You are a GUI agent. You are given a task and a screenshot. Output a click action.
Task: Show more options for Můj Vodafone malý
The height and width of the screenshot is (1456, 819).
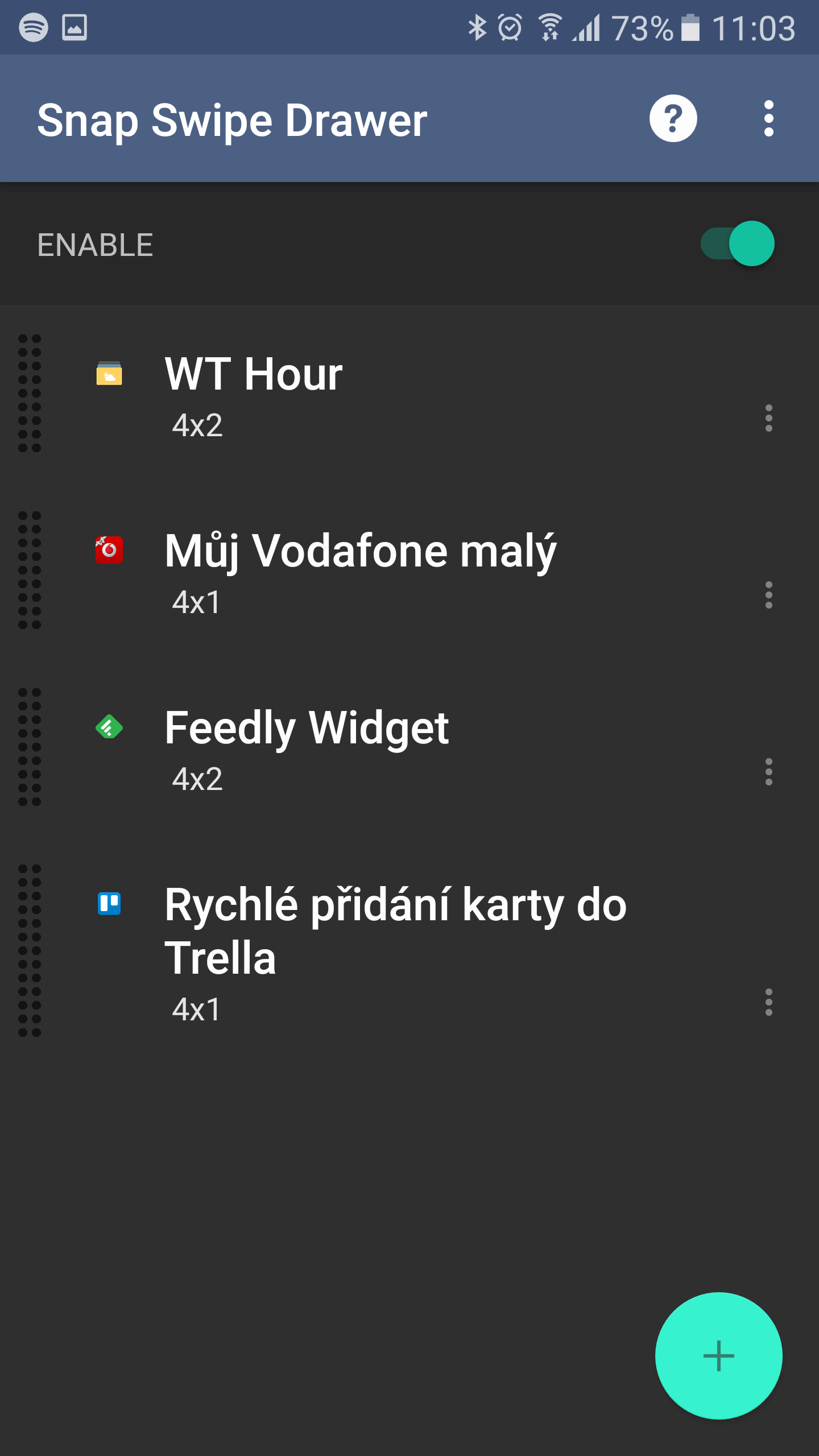point(769,595)
